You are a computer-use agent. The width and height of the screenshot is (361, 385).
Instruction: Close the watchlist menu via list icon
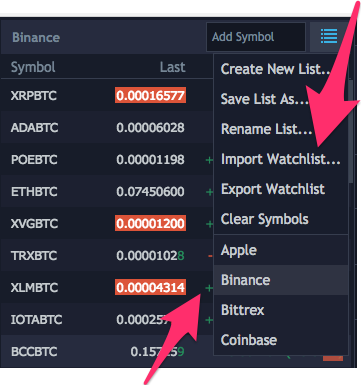click(x=329, y=37)
